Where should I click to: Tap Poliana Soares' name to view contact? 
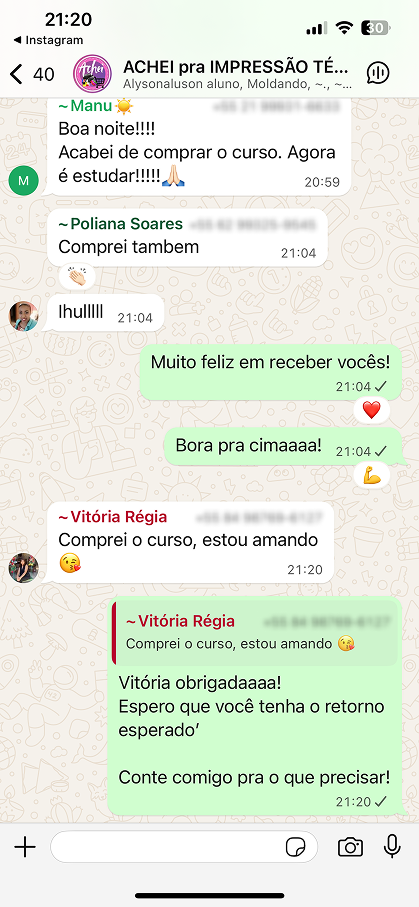click(121, 224)
